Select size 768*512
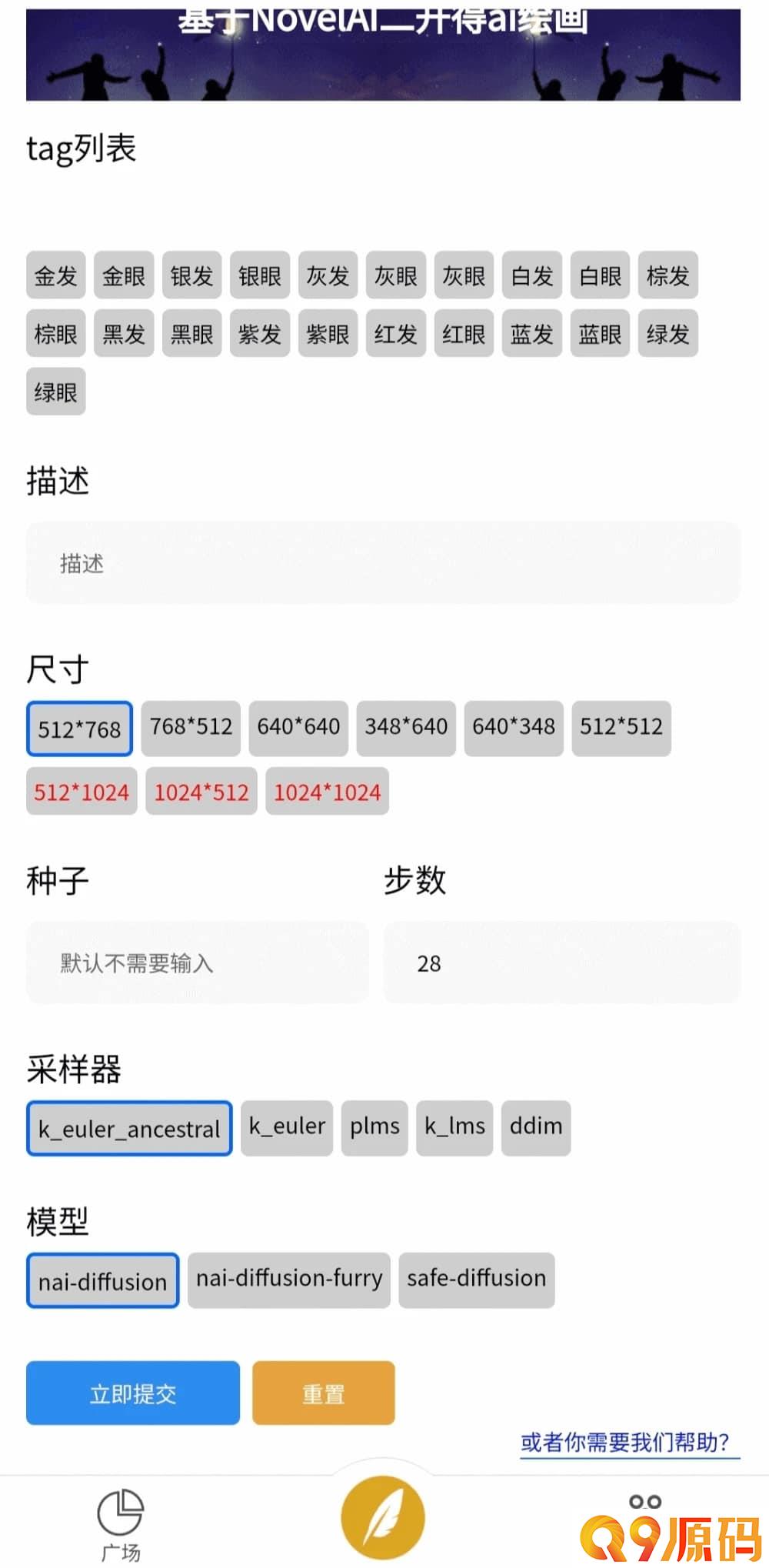The height and width of the screenshot is (1568, 769). click(191, 728)
